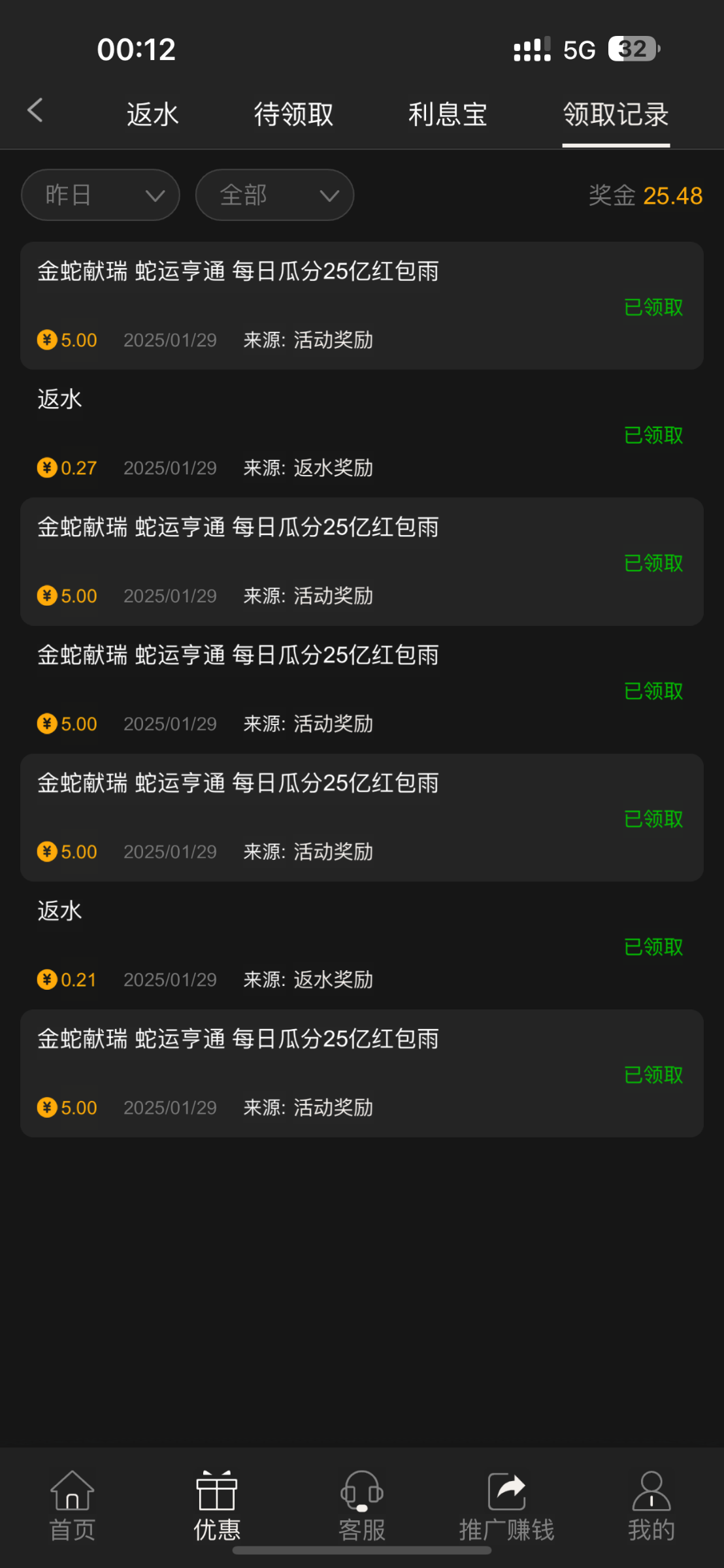This screenshot has width=724, height=1568.
Task: Switch to the 返水 tab
Action: point(152,114)
